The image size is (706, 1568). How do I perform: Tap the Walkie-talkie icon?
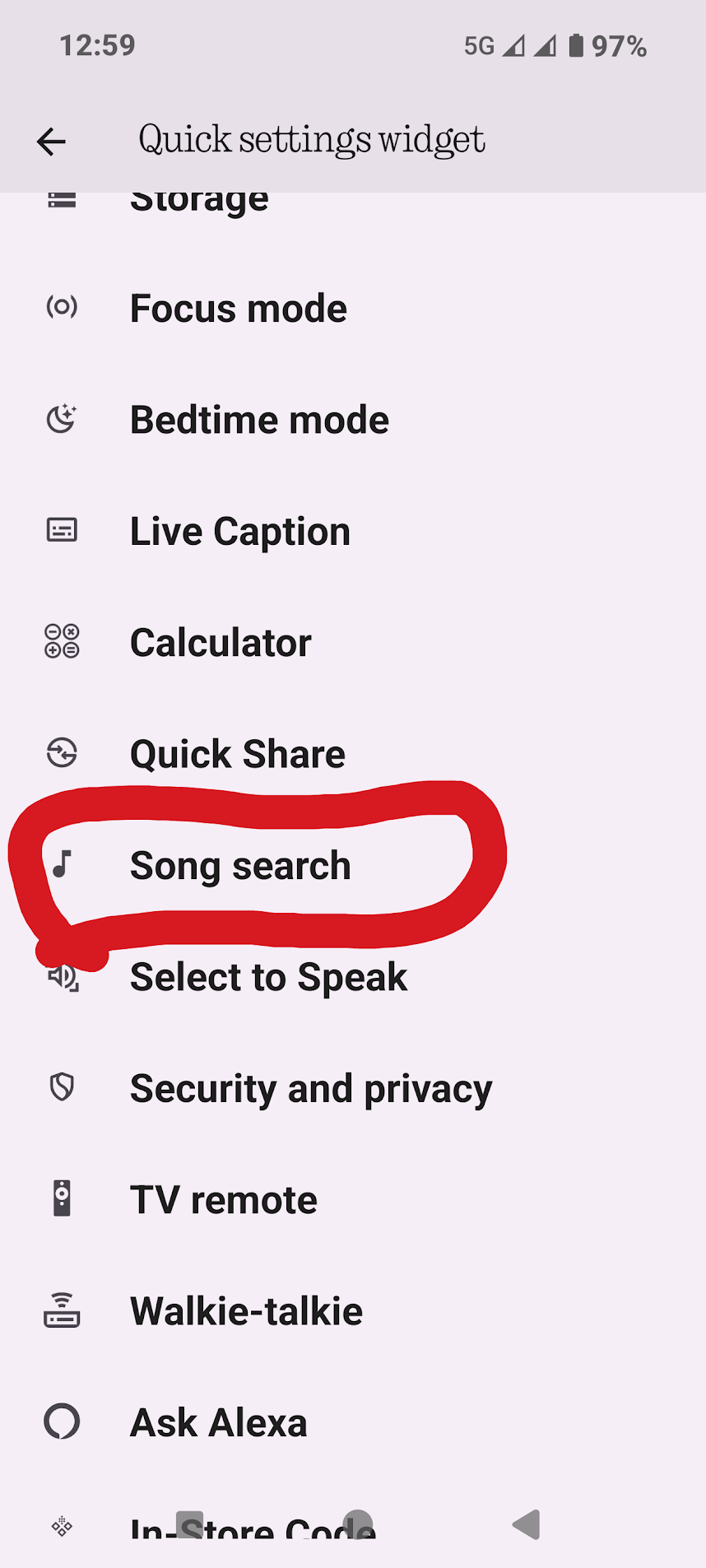click(62, 1310)
